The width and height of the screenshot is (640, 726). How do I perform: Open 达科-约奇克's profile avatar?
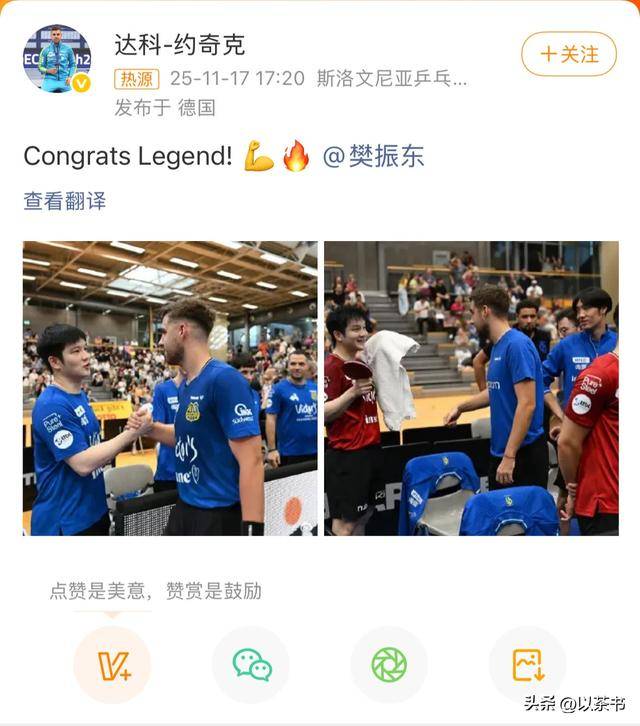tap(56, 59)
